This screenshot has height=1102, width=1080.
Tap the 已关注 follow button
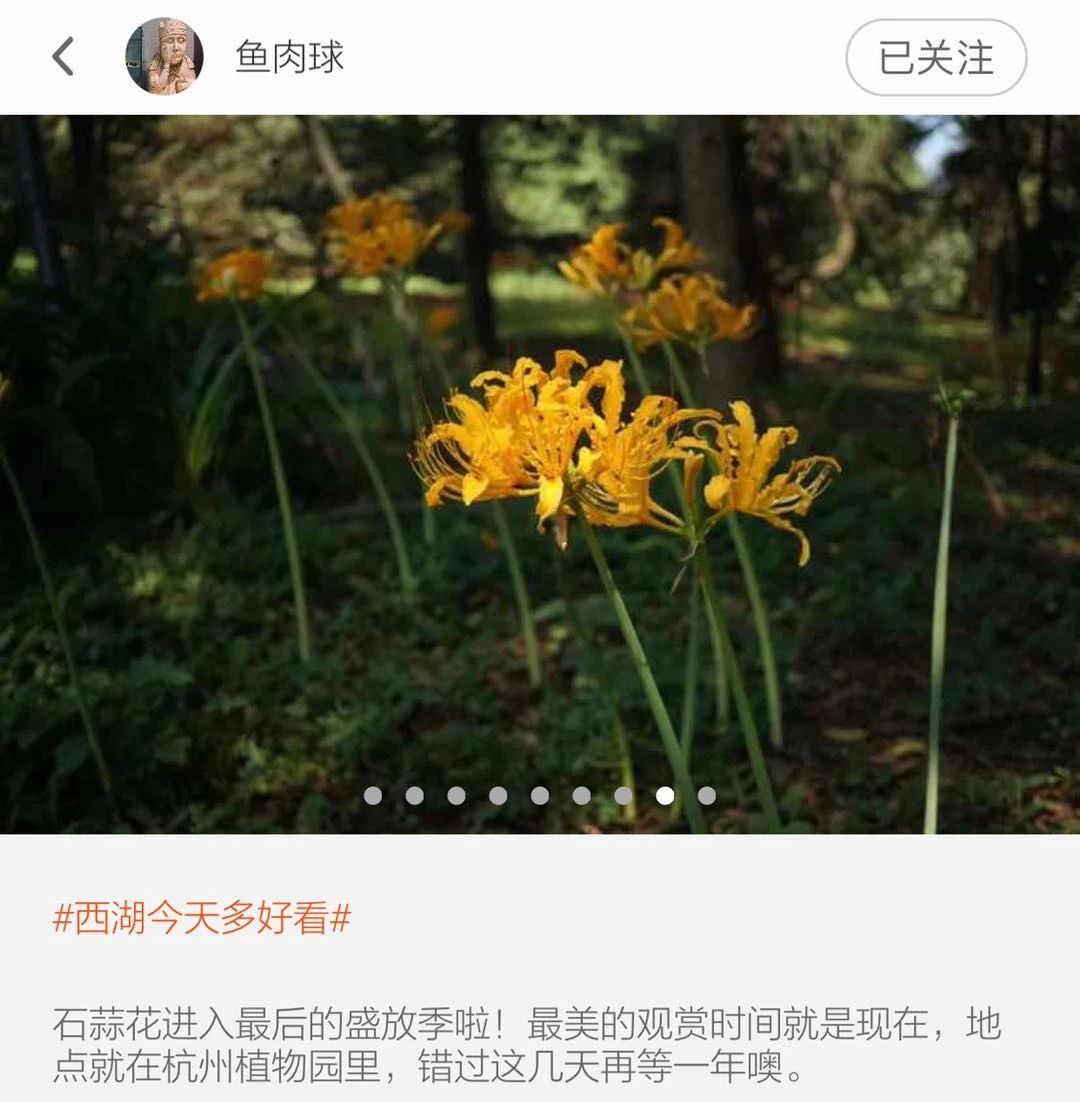click(935, 58)
